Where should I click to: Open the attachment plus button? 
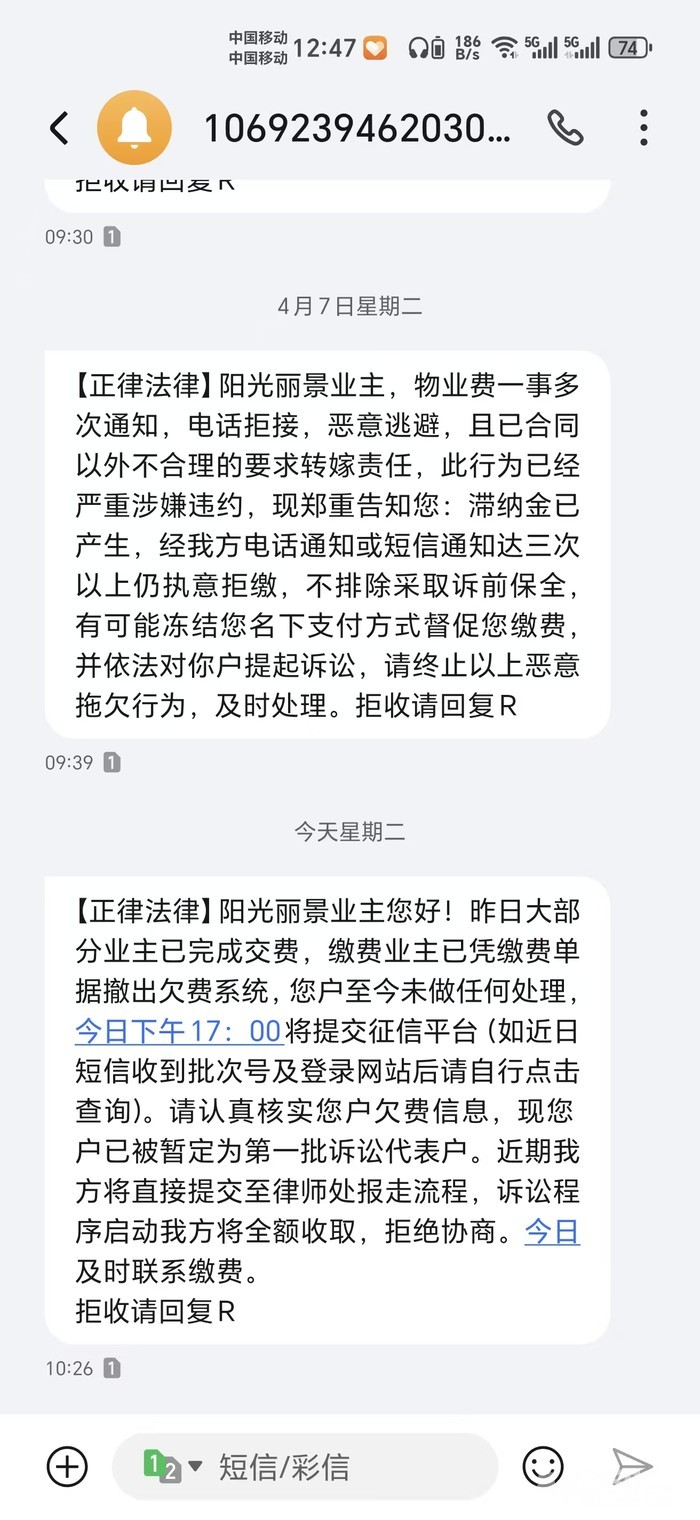[x=67, y=1467]
